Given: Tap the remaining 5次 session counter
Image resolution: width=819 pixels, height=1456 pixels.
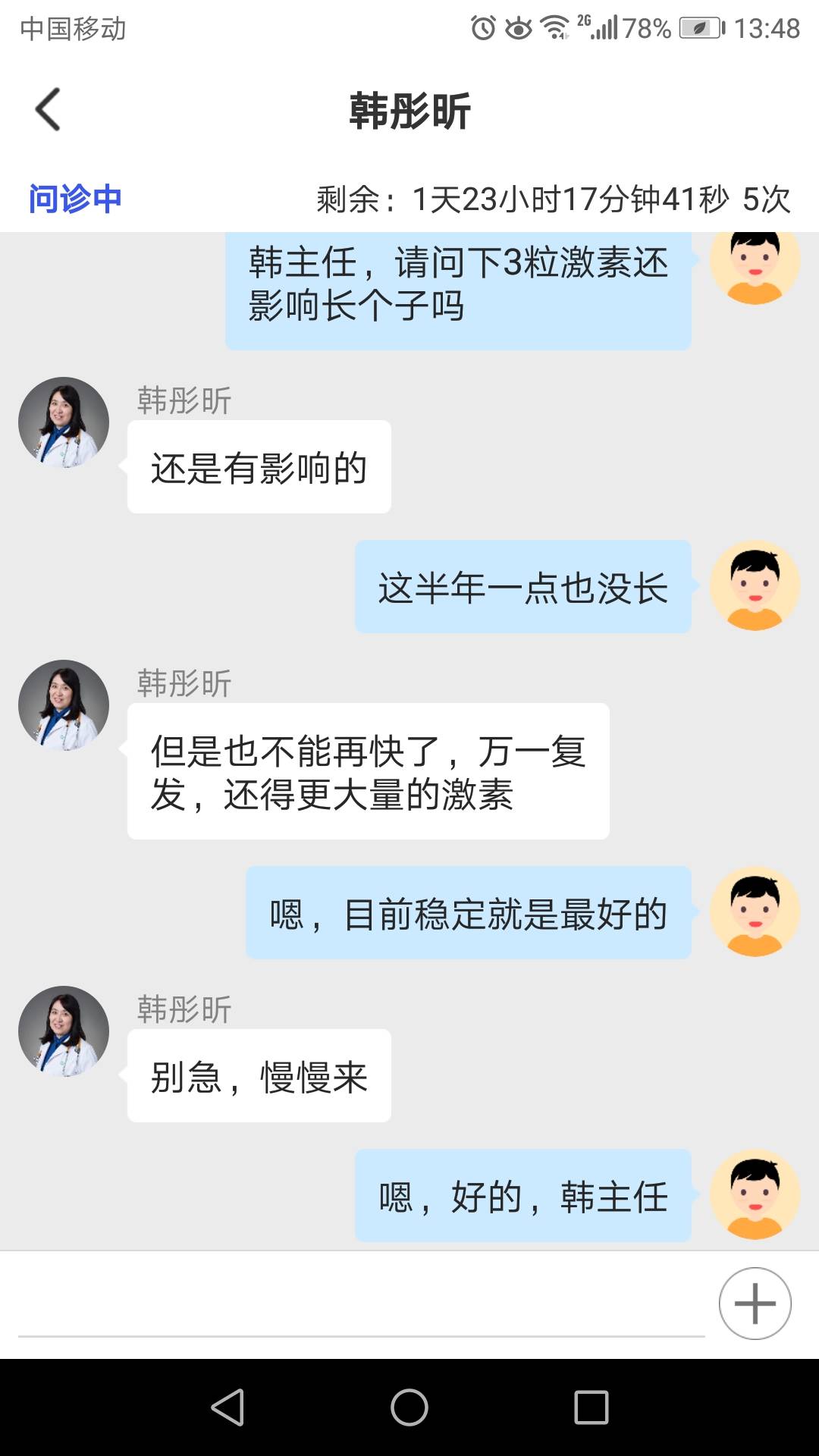Looking at the screenshot, I should 764,197.
